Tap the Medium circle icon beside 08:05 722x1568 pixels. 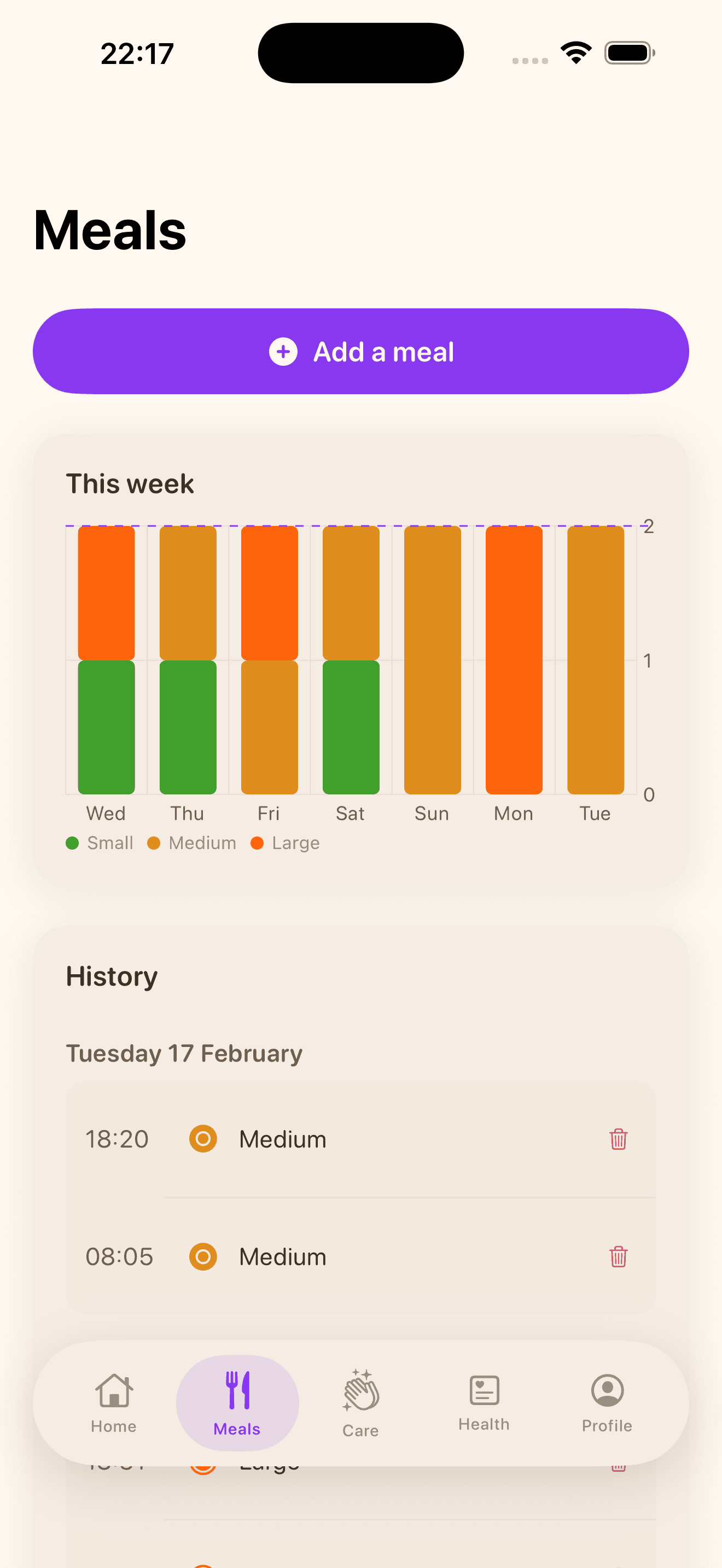click(x=203, y=1256)
